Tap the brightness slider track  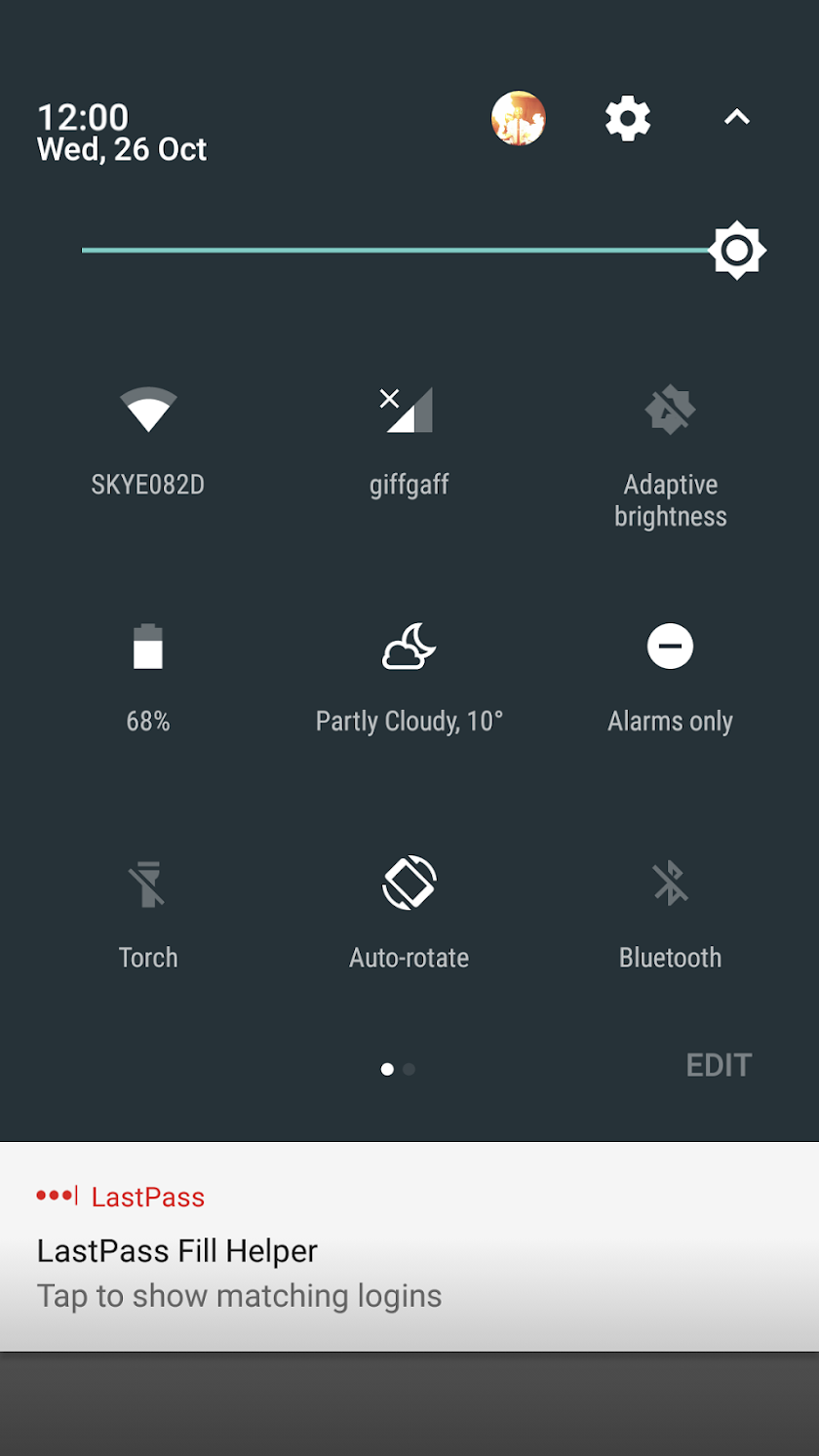tap(390, 251)
